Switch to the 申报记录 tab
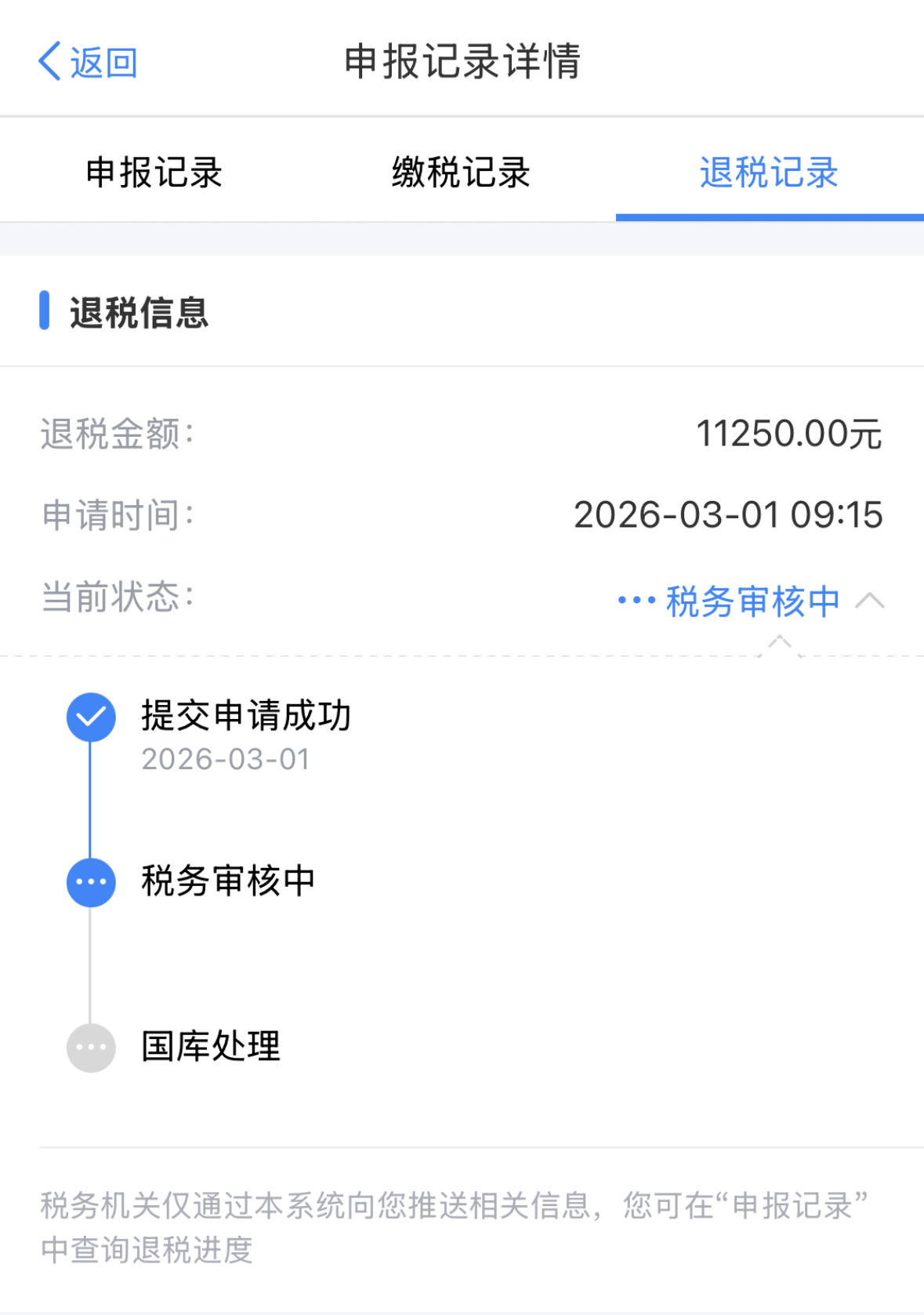924x1315 pixels. pyautogui.click(x=154, y=173)
